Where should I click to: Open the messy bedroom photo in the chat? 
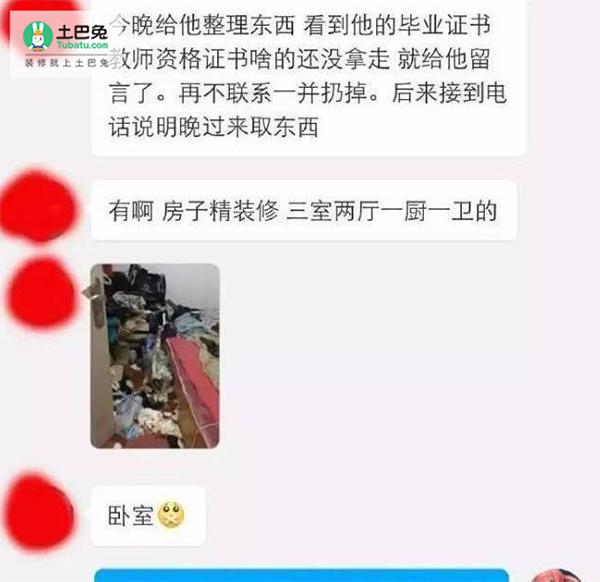tap(155, 355)
